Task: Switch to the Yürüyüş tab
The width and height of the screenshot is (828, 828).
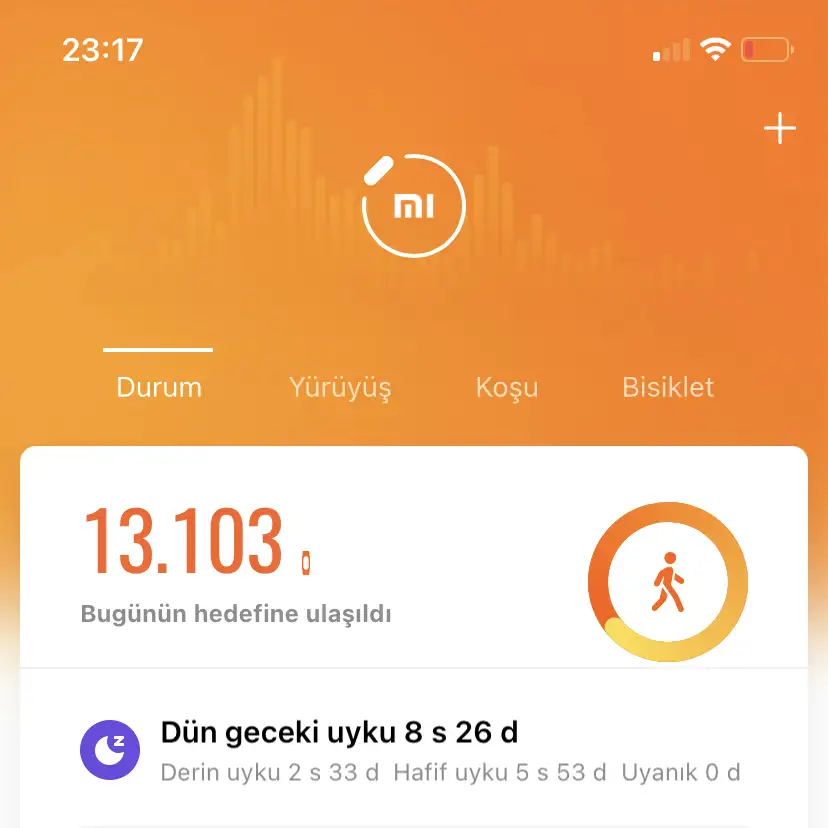Action: click(340, 387)
